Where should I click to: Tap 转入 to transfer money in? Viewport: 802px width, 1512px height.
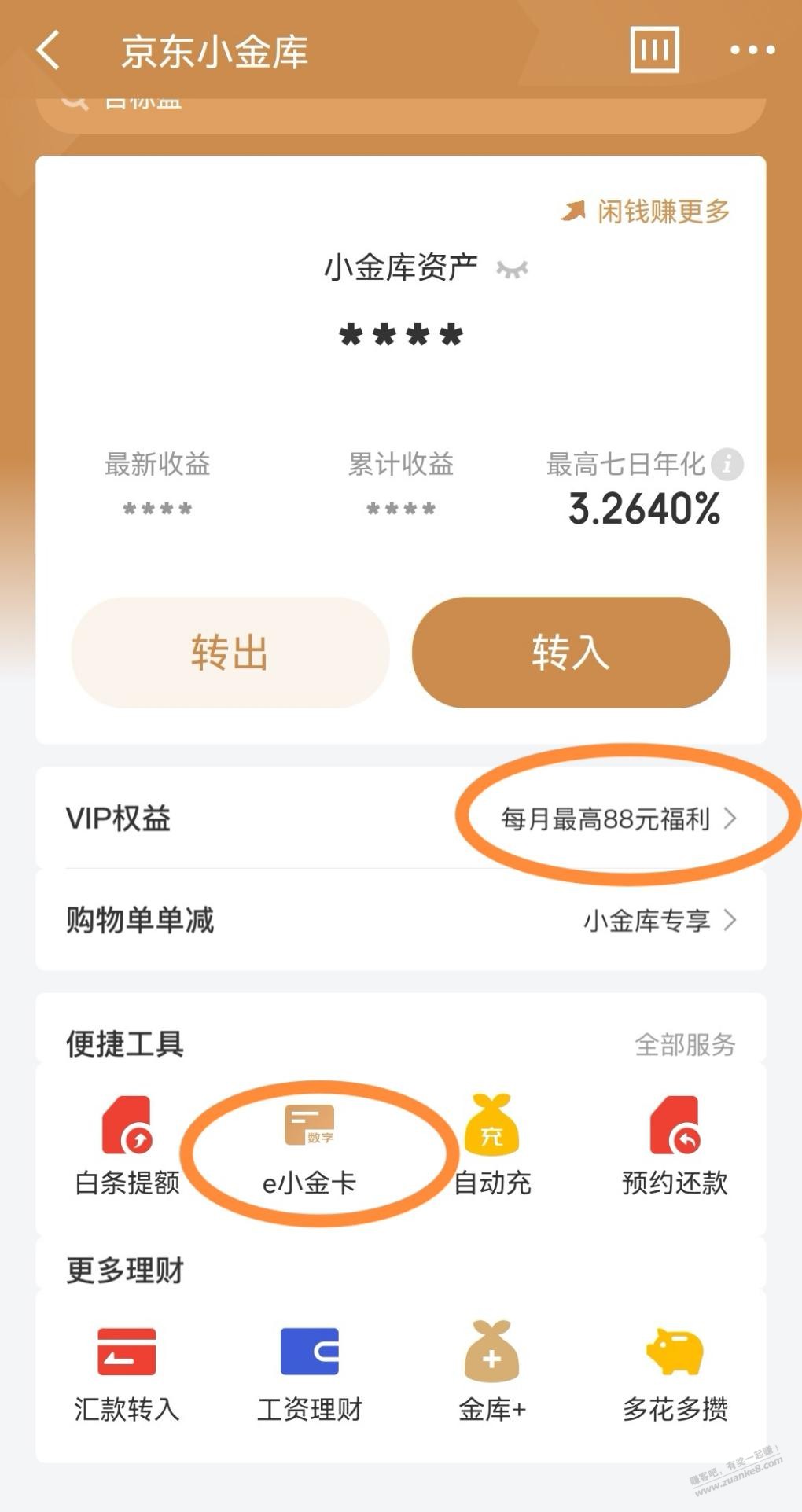(571, 653)
